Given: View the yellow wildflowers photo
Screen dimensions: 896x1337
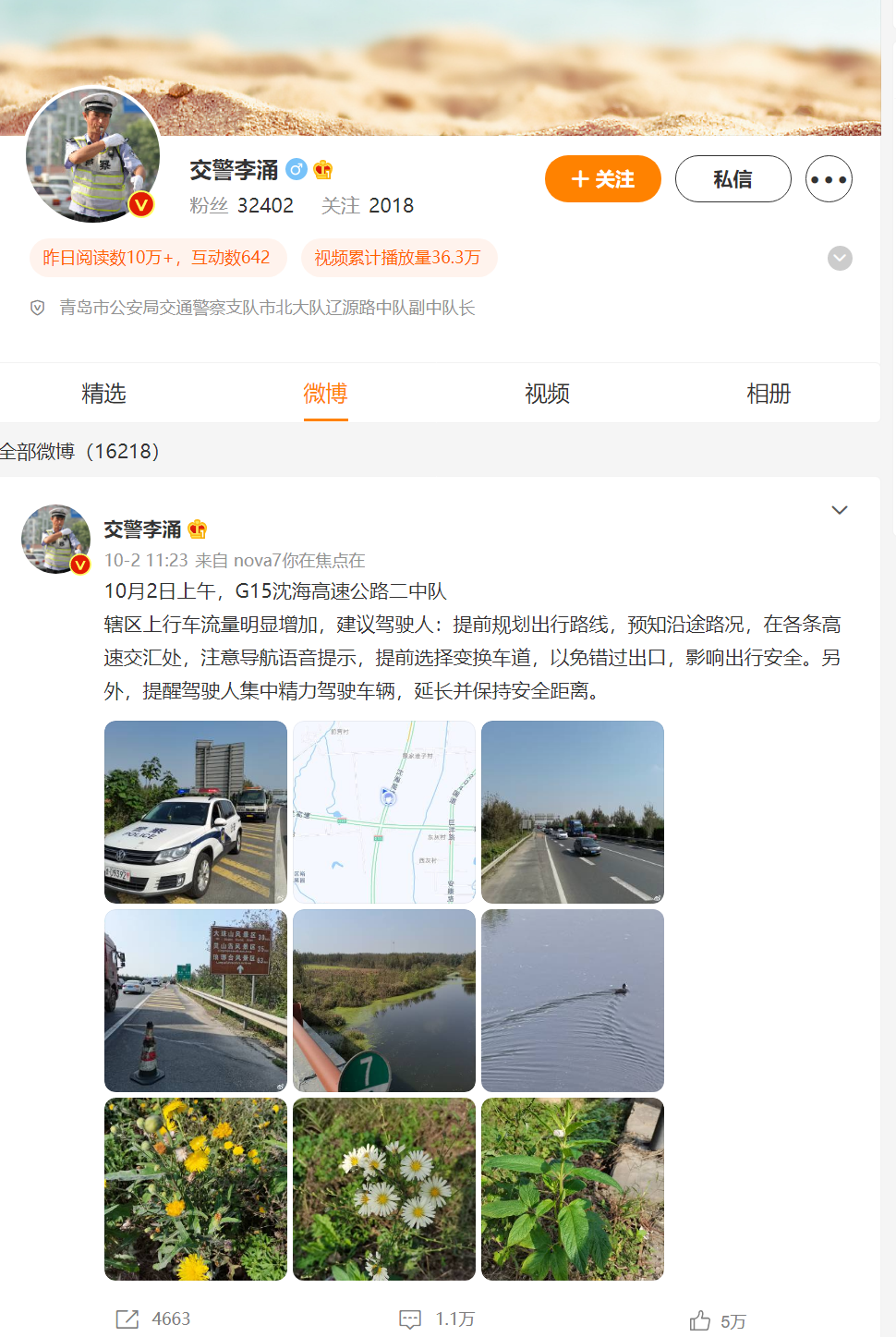Looking at the screenshot, I should point(196,1189).
